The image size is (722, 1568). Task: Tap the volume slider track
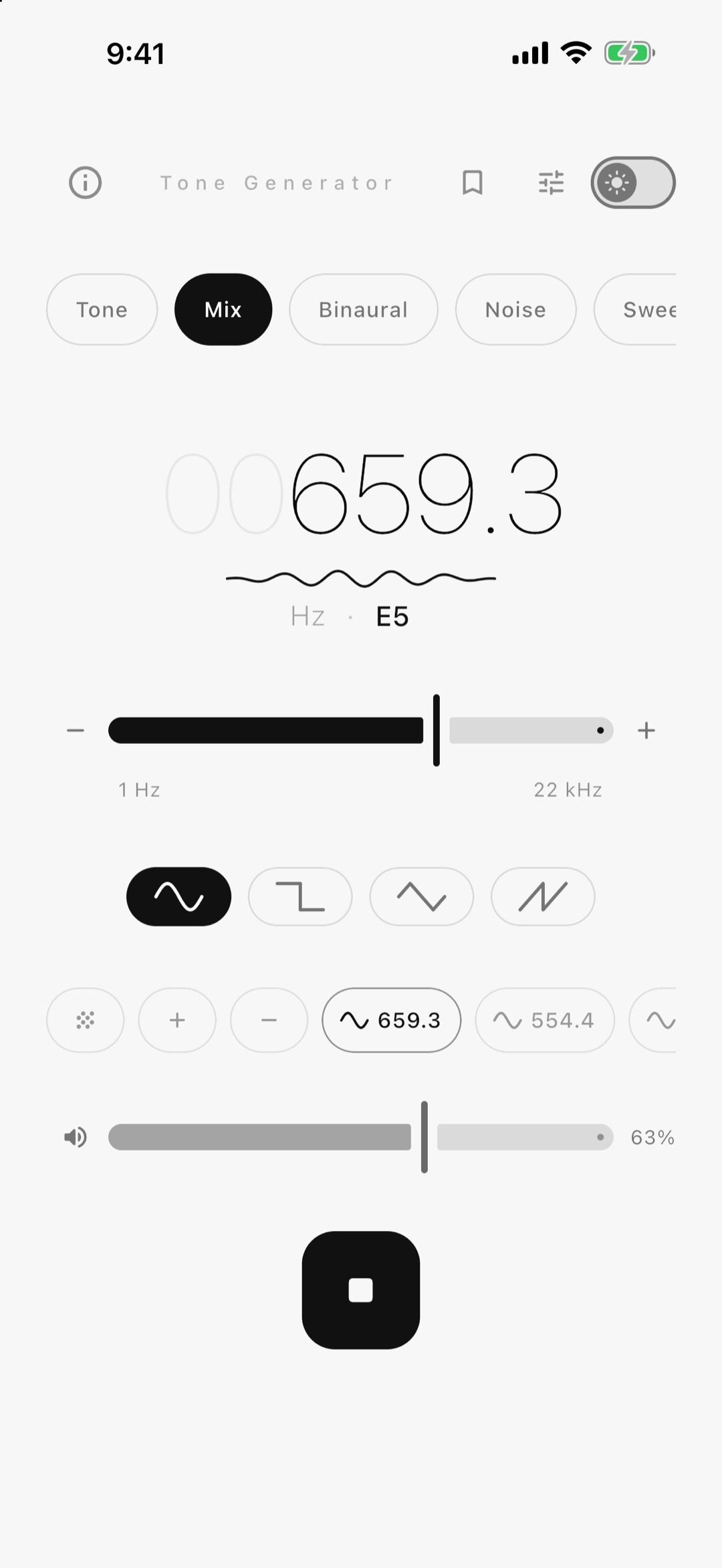[361, 1137]
